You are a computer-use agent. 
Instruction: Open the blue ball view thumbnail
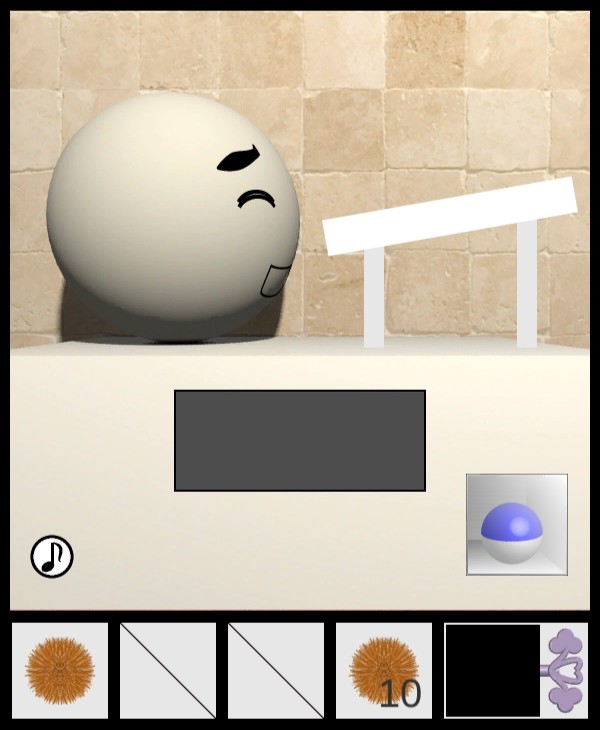(516, 525)
